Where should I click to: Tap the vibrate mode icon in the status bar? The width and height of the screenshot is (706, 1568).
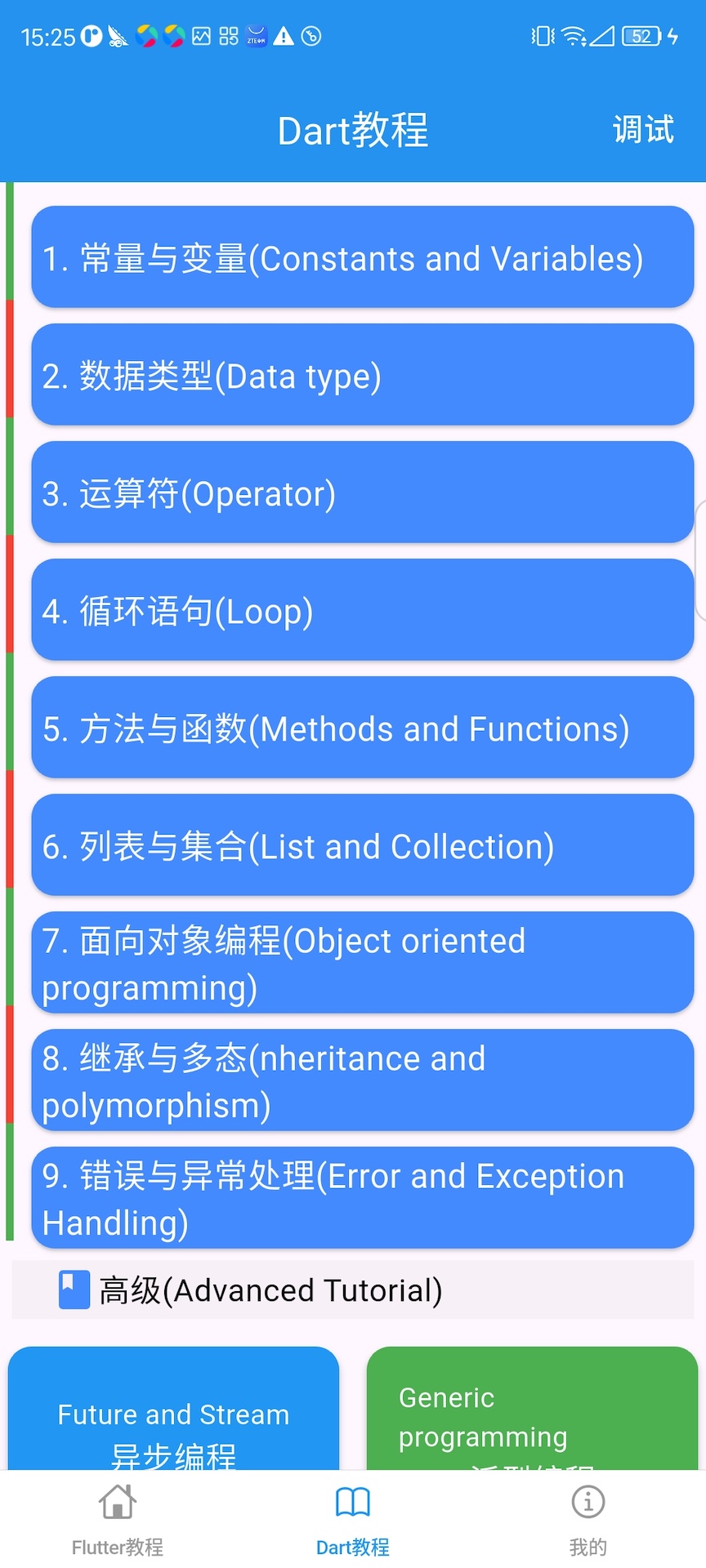(540, 36)
